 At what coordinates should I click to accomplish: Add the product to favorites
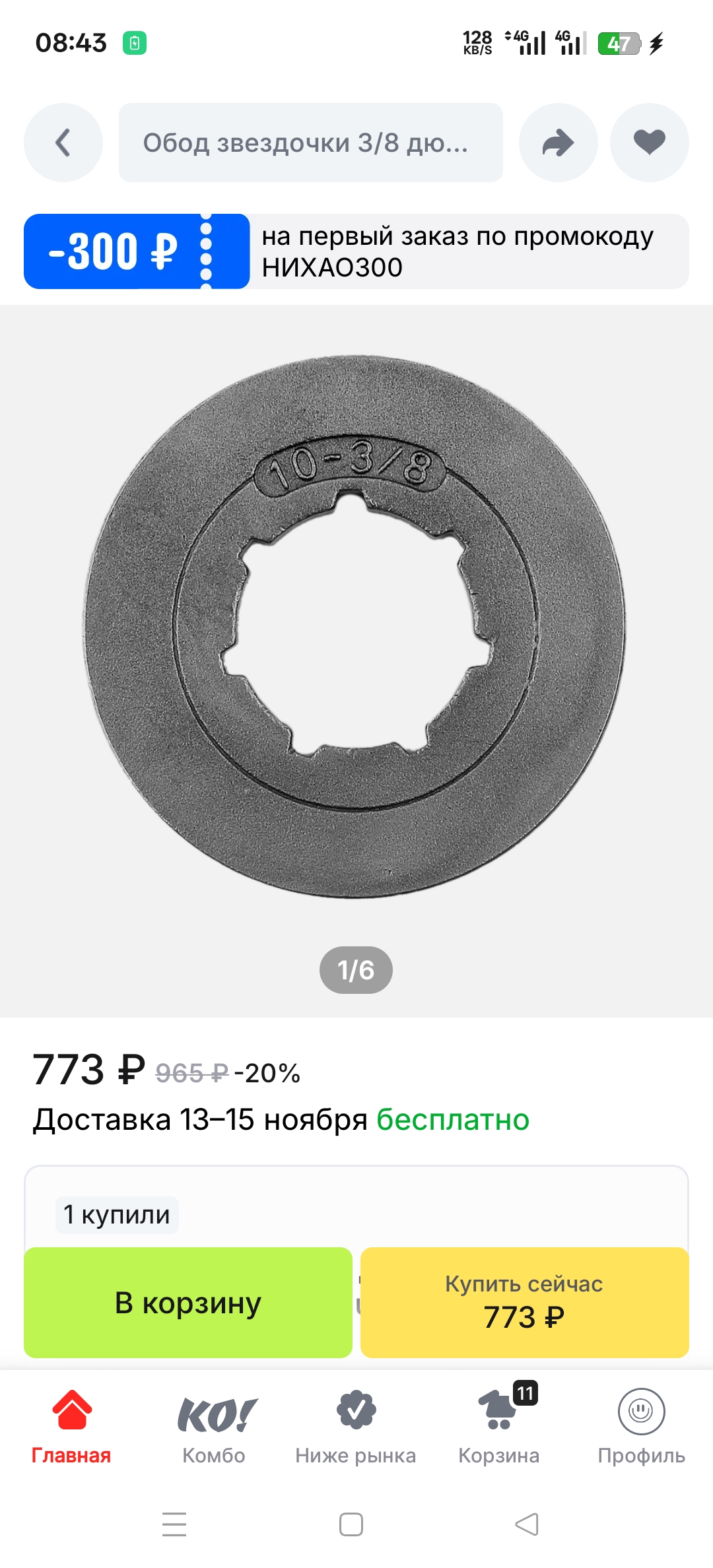[649, 143]
